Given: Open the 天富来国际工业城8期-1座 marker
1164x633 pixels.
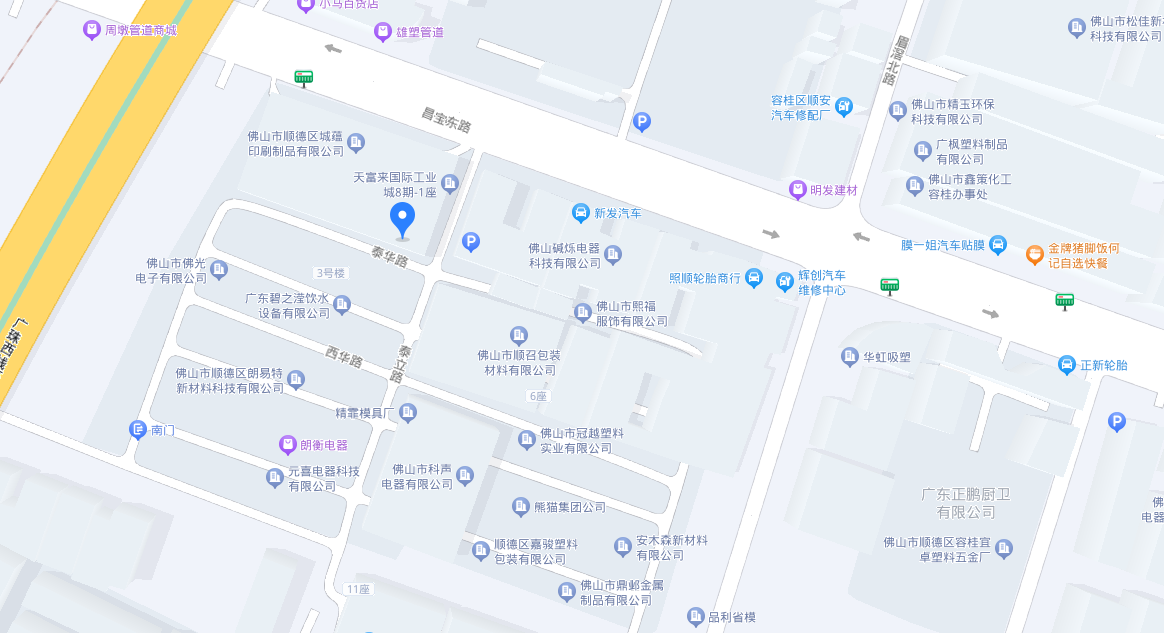Looking at the screenshot, I should 450,183.
